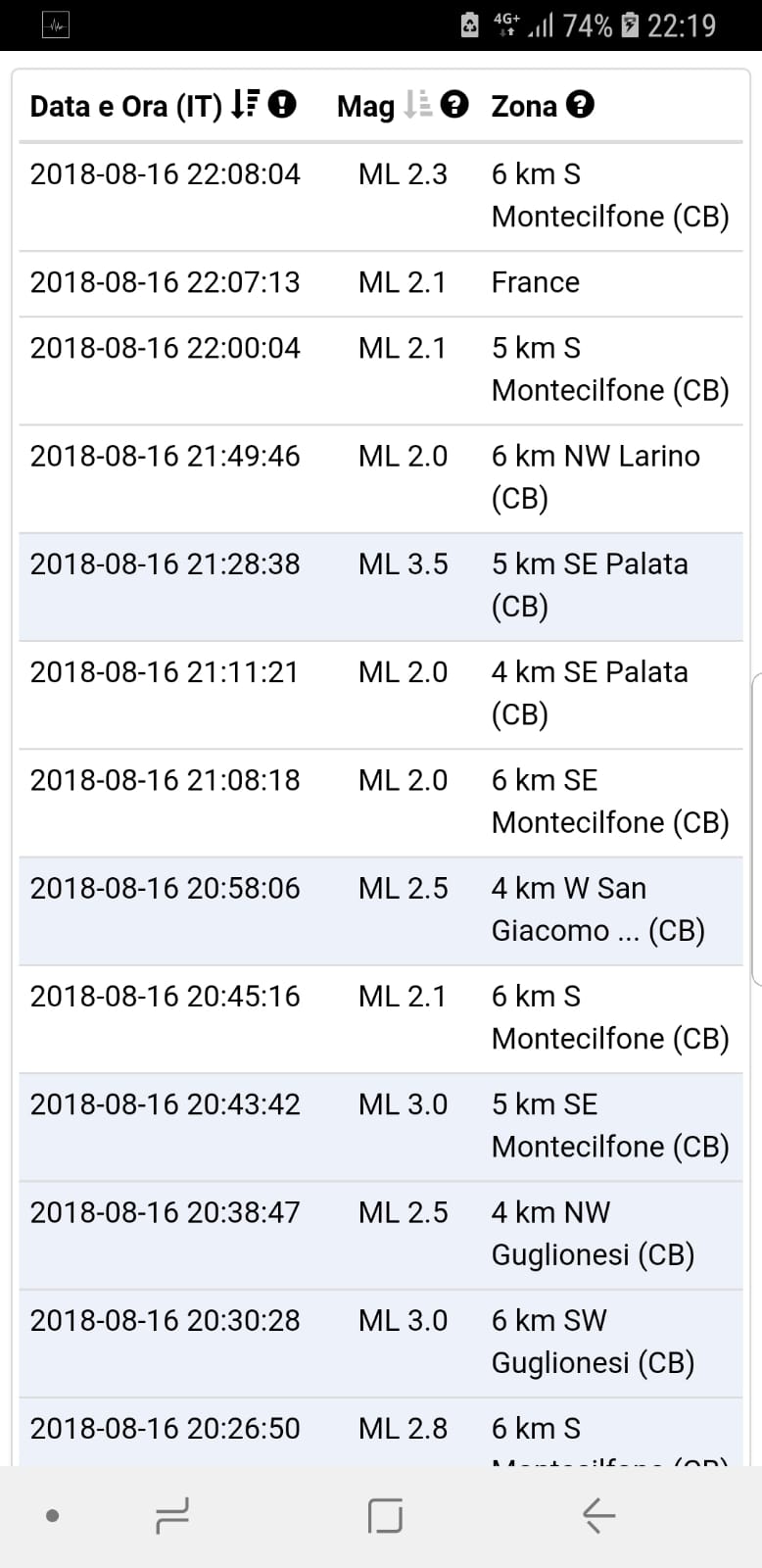762x1568 pixels.
Task: Open the help icon next to Mag
Action: [454, 103]
